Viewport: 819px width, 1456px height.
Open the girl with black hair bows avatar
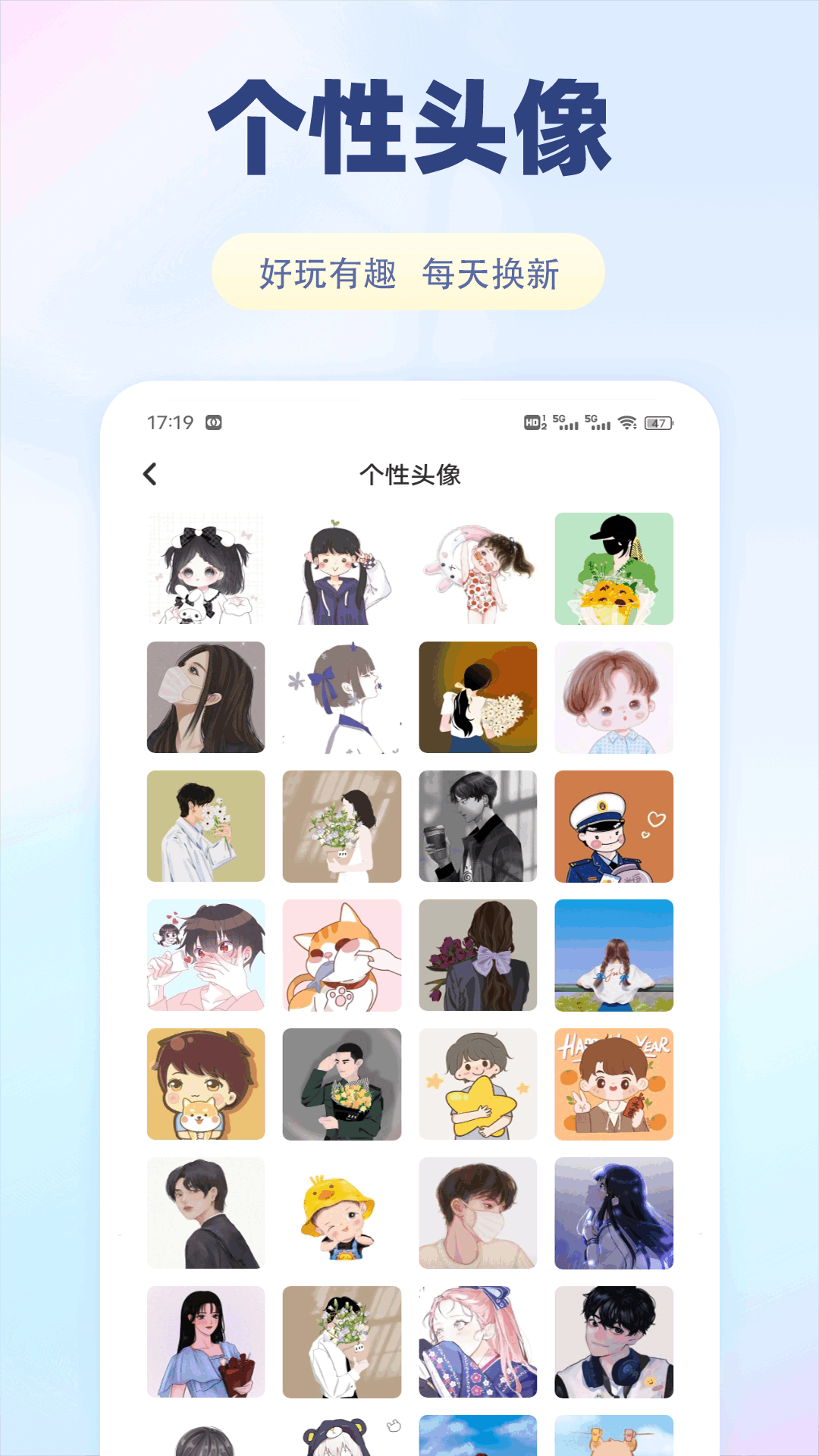(206, 568)
